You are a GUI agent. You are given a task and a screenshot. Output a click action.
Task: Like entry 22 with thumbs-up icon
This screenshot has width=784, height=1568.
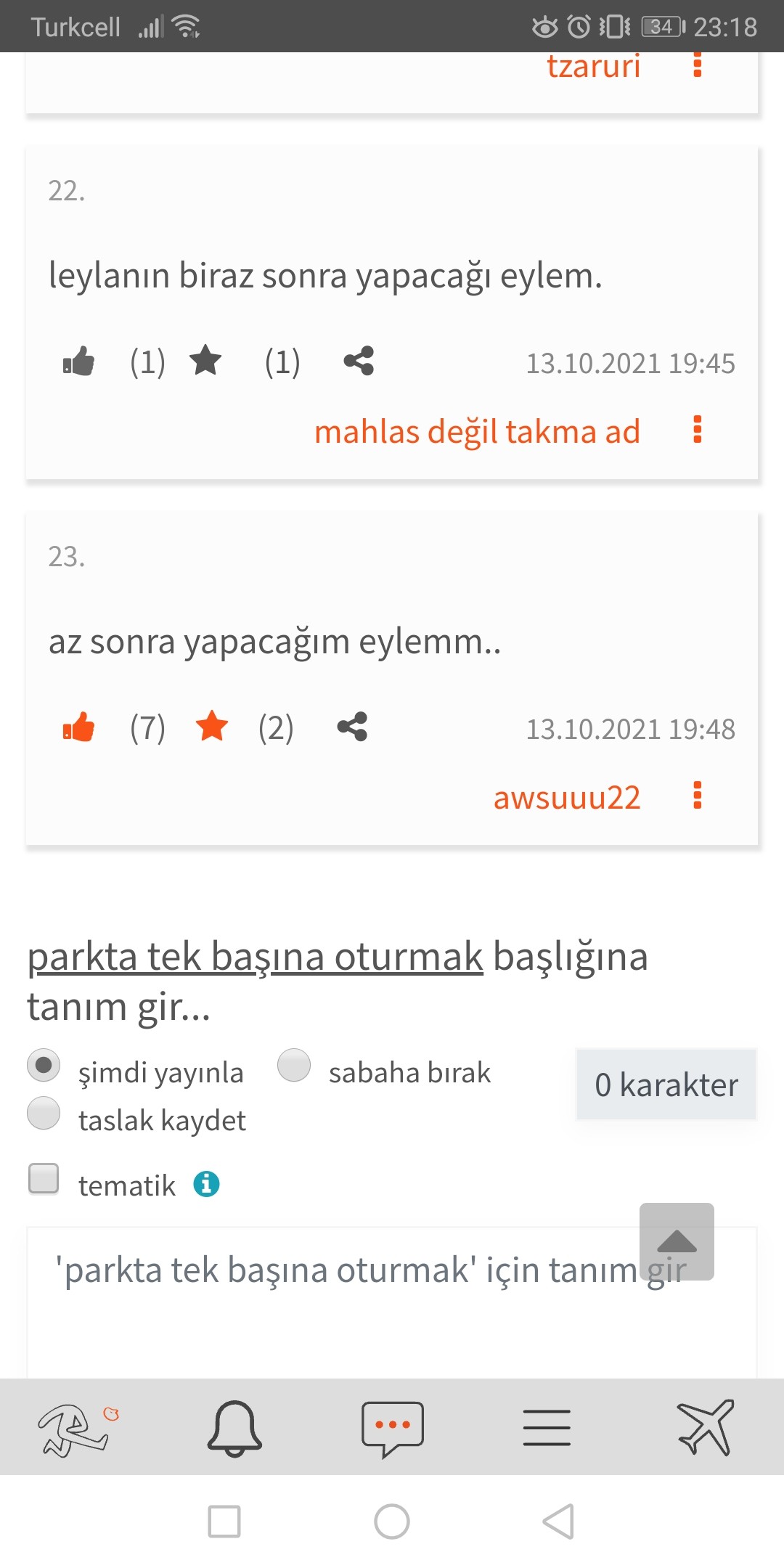78,361
